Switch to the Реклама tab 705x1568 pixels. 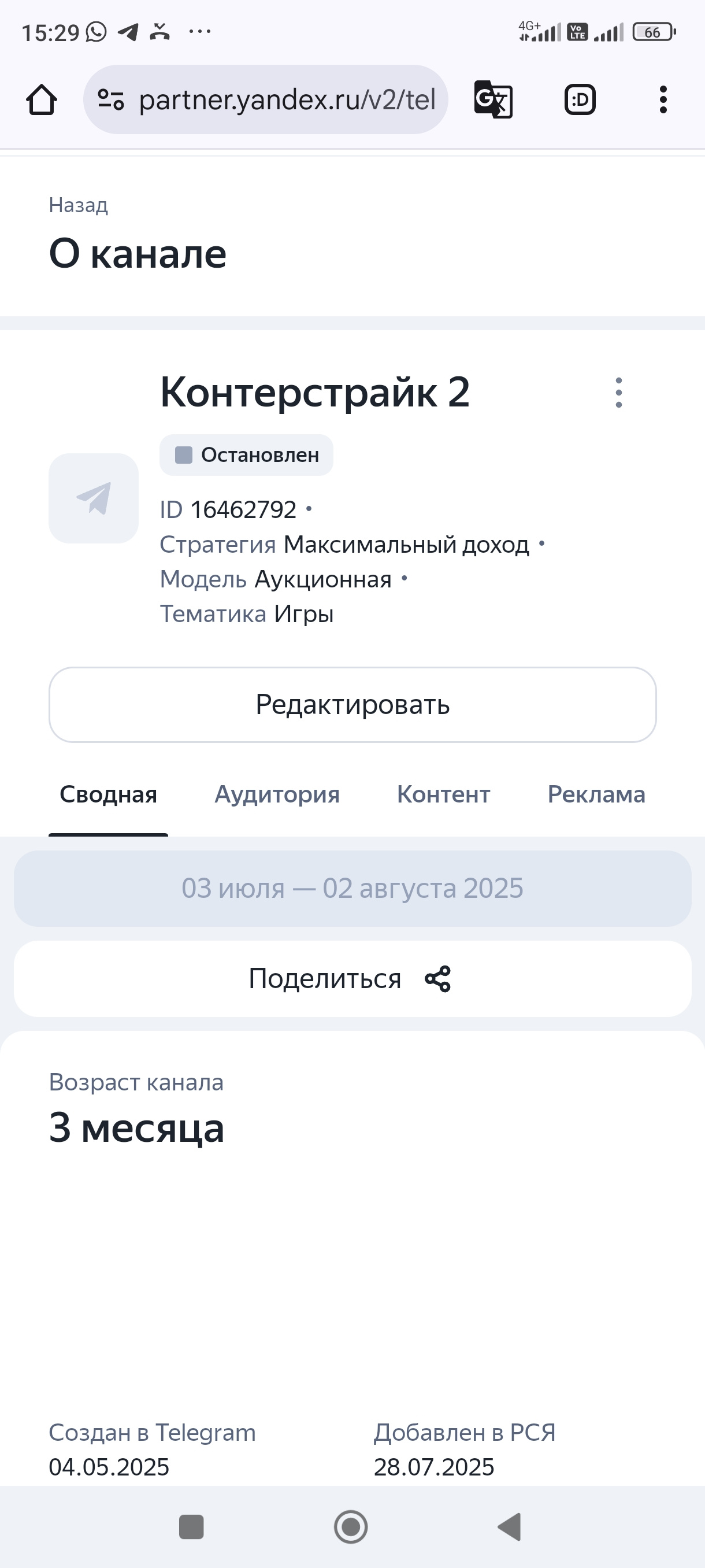596,795
